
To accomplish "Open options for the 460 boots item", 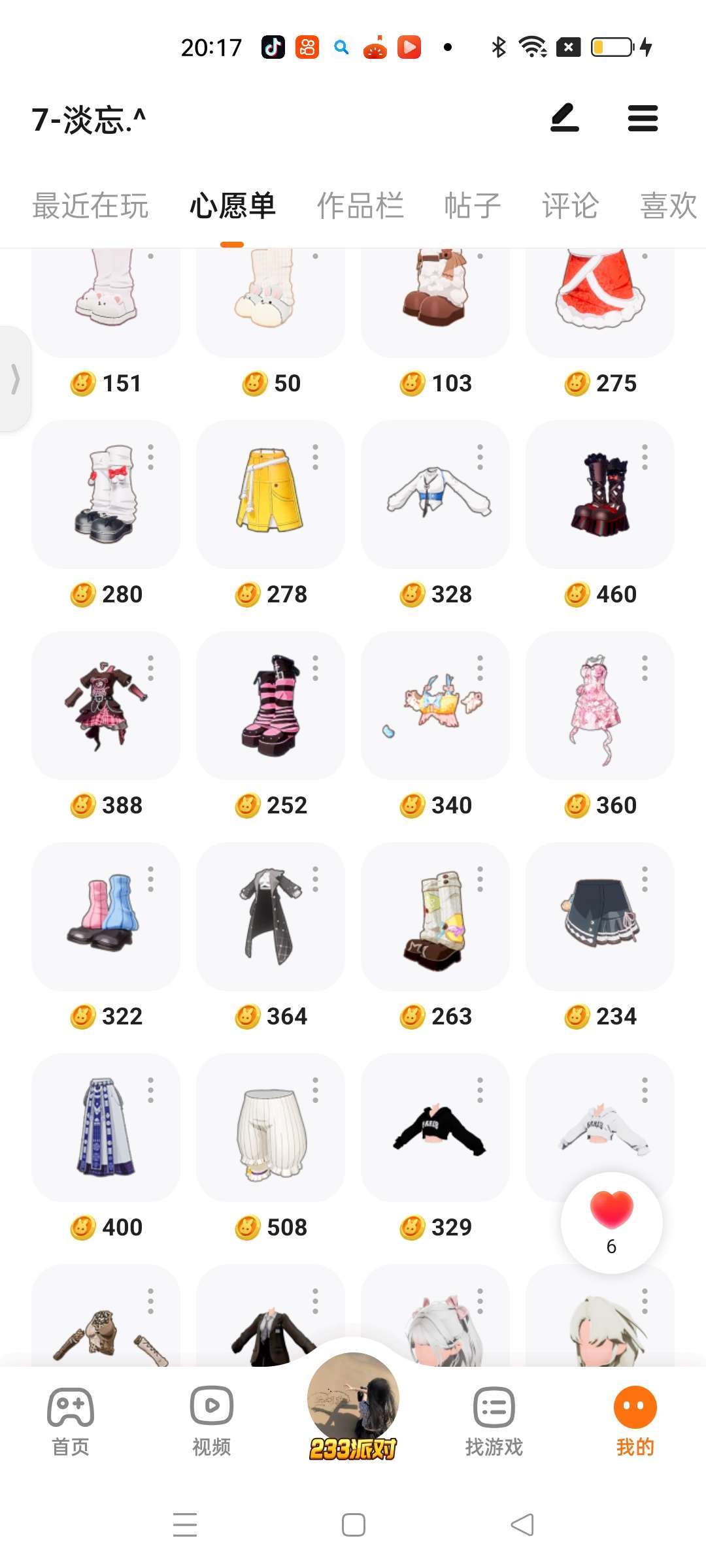I will (x=645, y=457).
